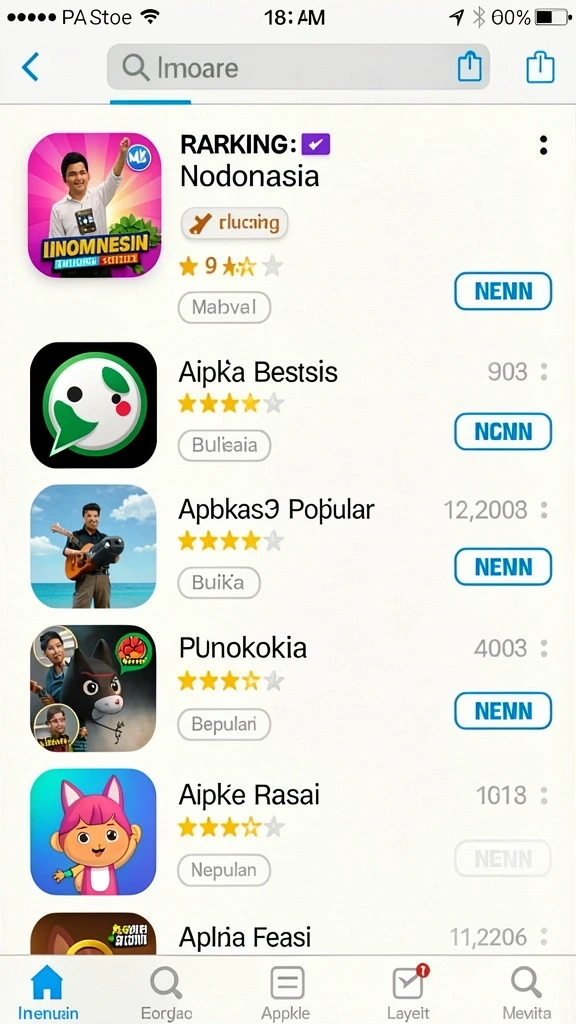The width and height of the screenshot is (576, 1024).
Task: Open the Aipke Rasai app listing
Action: click(249, 795)
